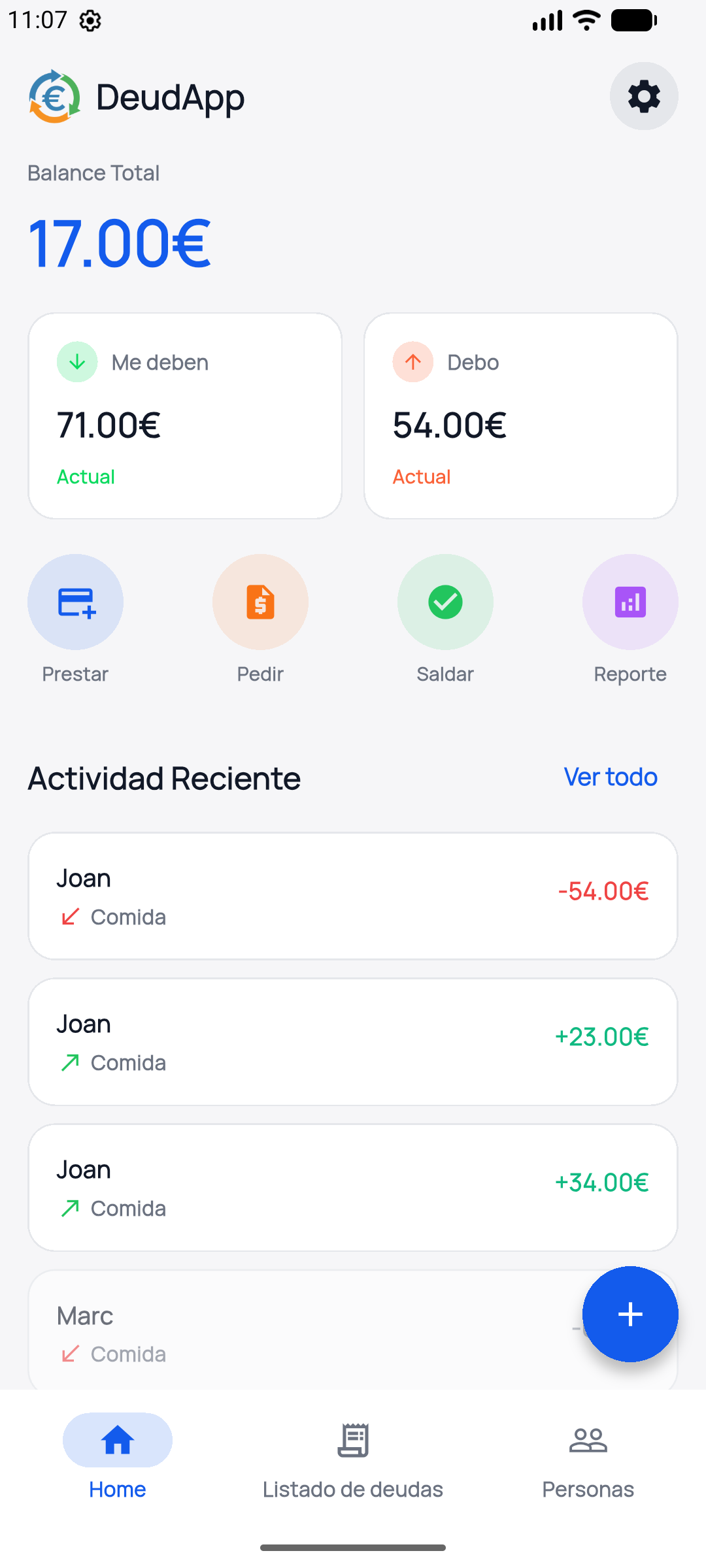Tap the status bar settings gear
This screenshot has width=706, height=1568.
click(90, 20)
